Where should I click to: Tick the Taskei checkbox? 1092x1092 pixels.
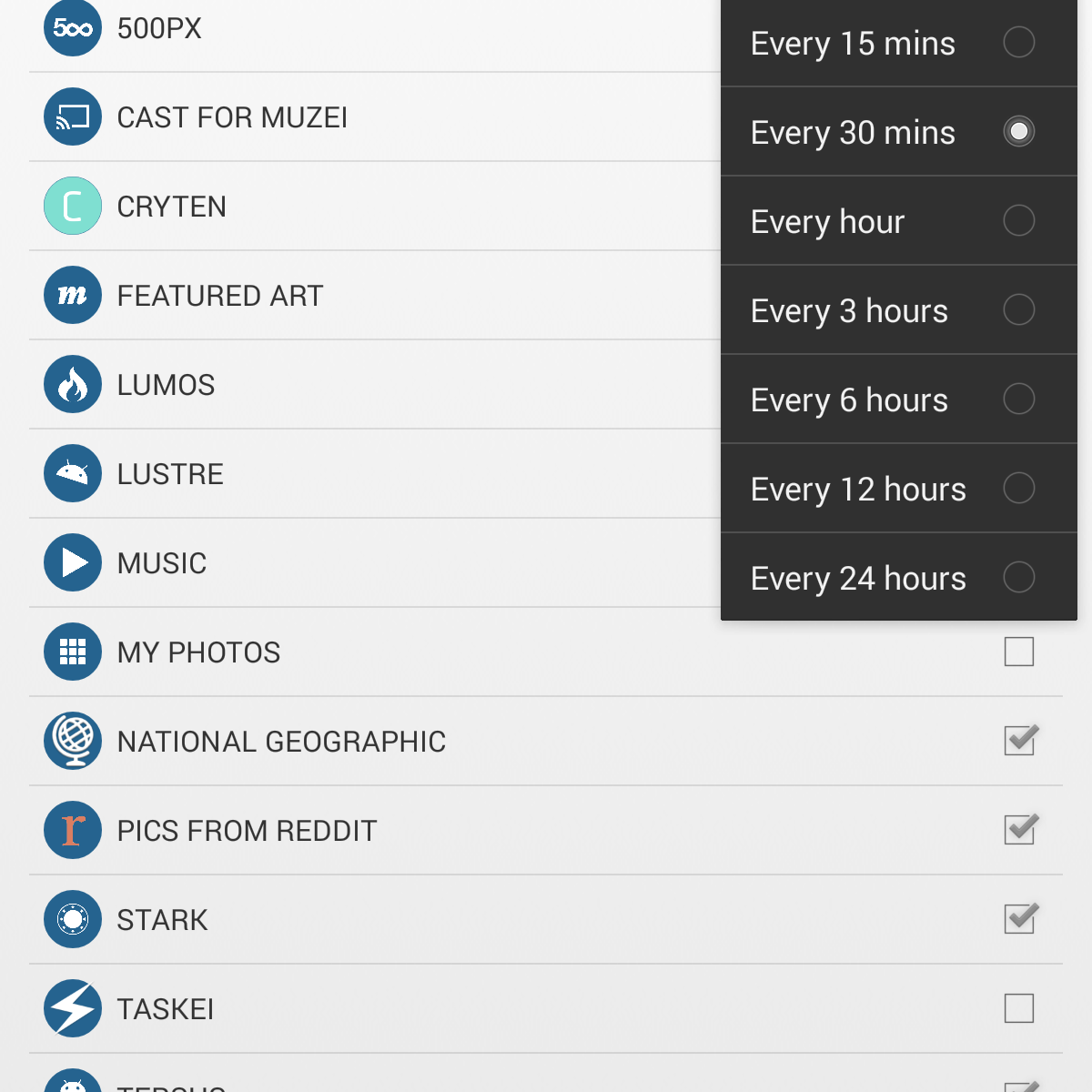pos(1018,1008)
